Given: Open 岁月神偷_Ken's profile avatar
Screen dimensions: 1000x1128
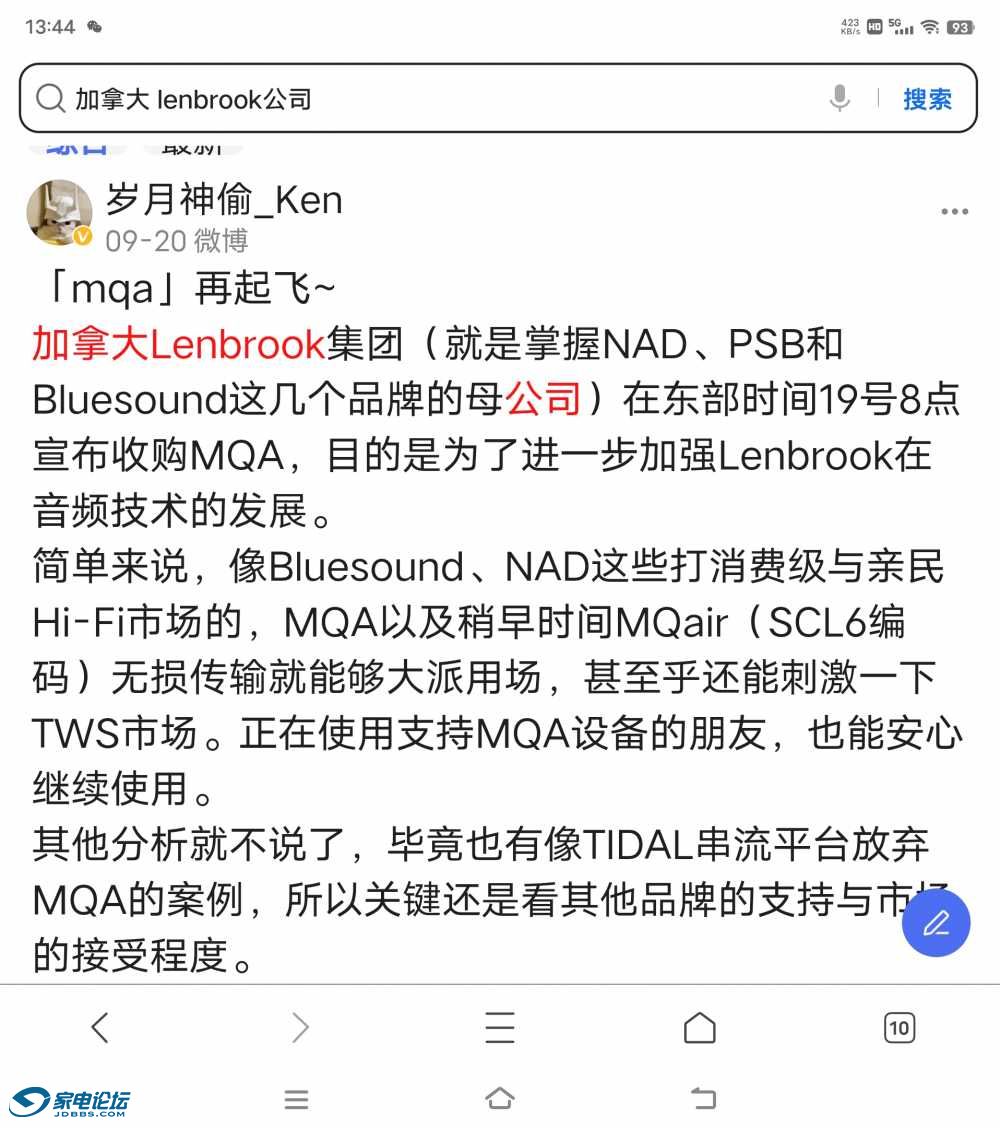Looking at the screenshot, I should pos(60,213).
